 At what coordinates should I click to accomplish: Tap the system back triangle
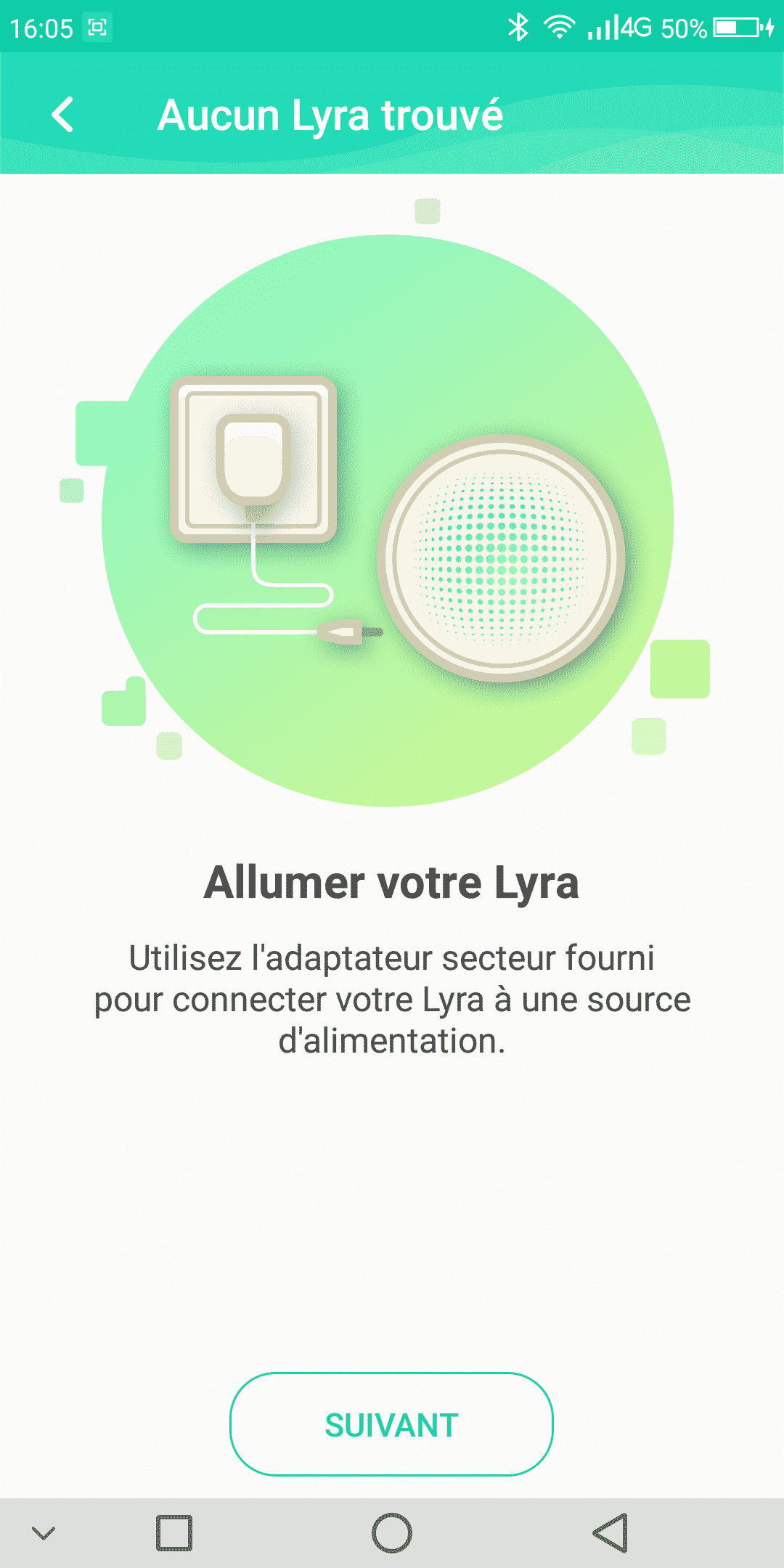pos(611,1533)
